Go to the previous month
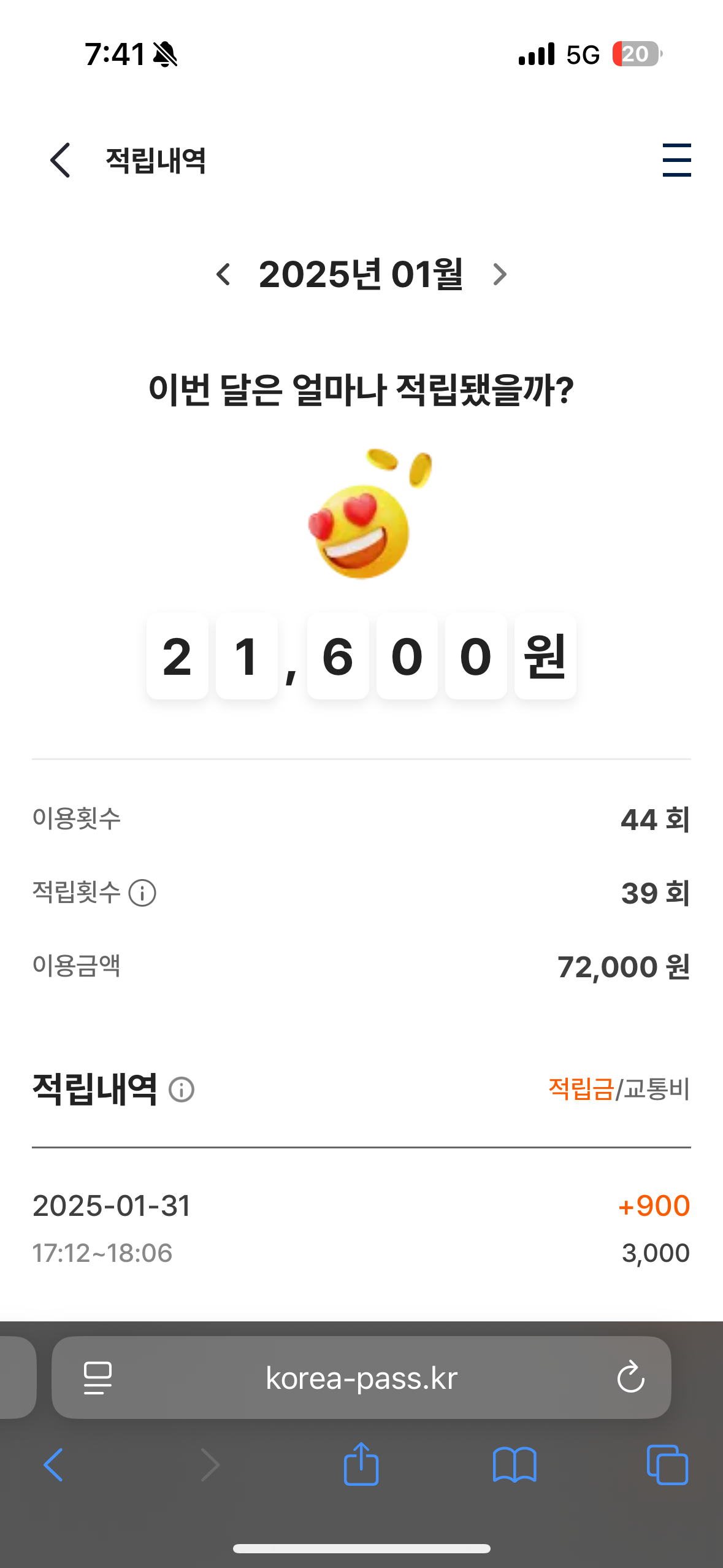Screen dimensions: 723x1568 [x=224, y=274]
